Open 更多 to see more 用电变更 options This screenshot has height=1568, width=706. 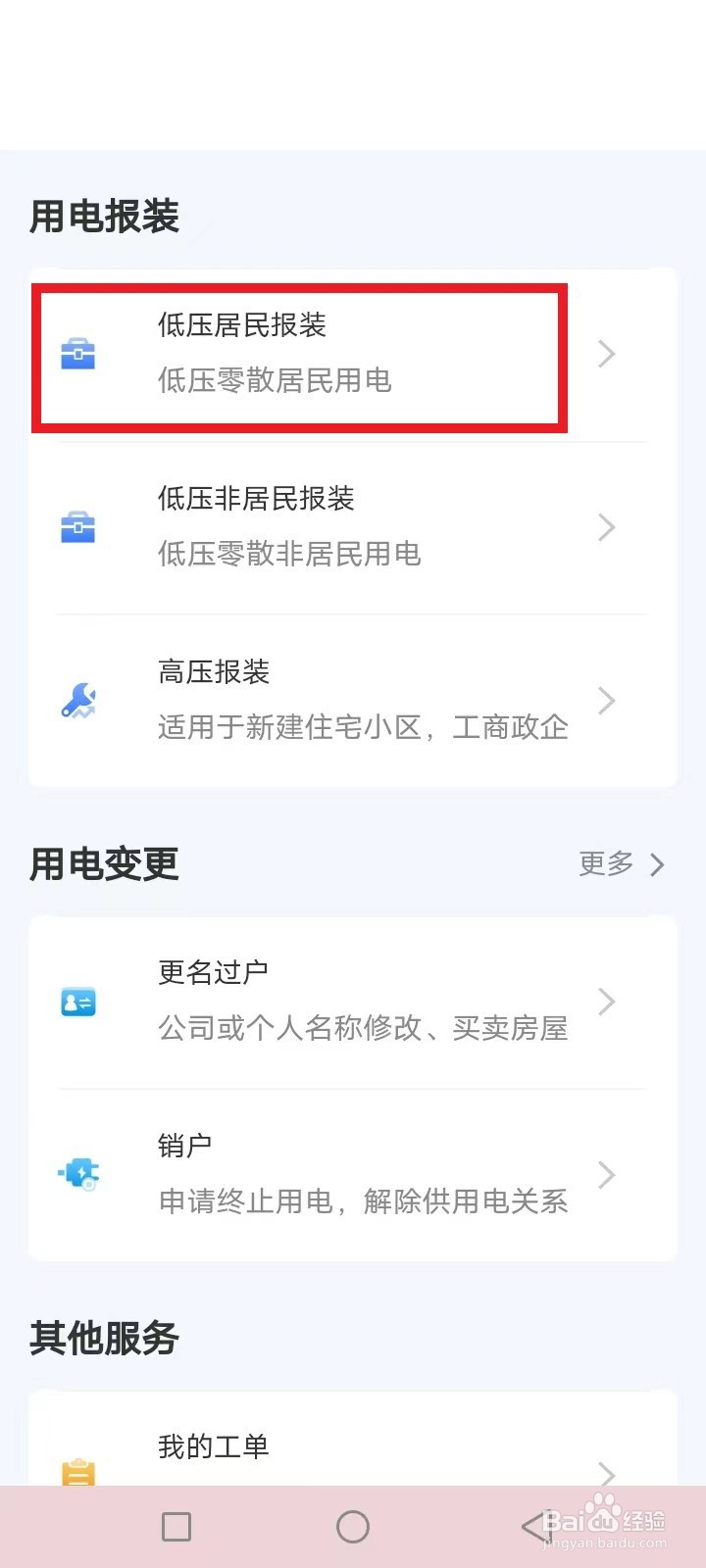(x=618, y=863)
